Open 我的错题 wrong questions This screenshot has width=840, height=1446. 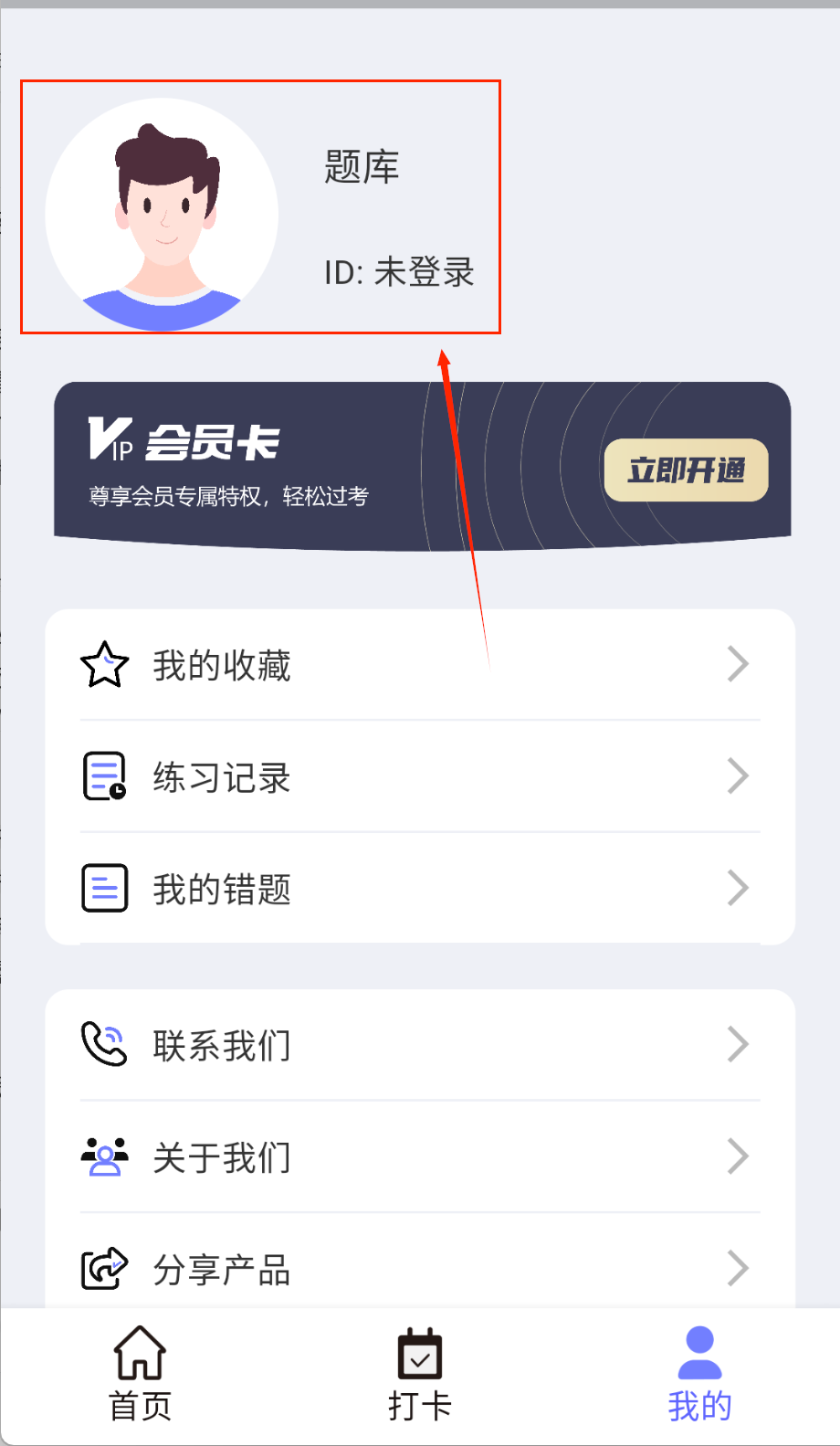420,889
